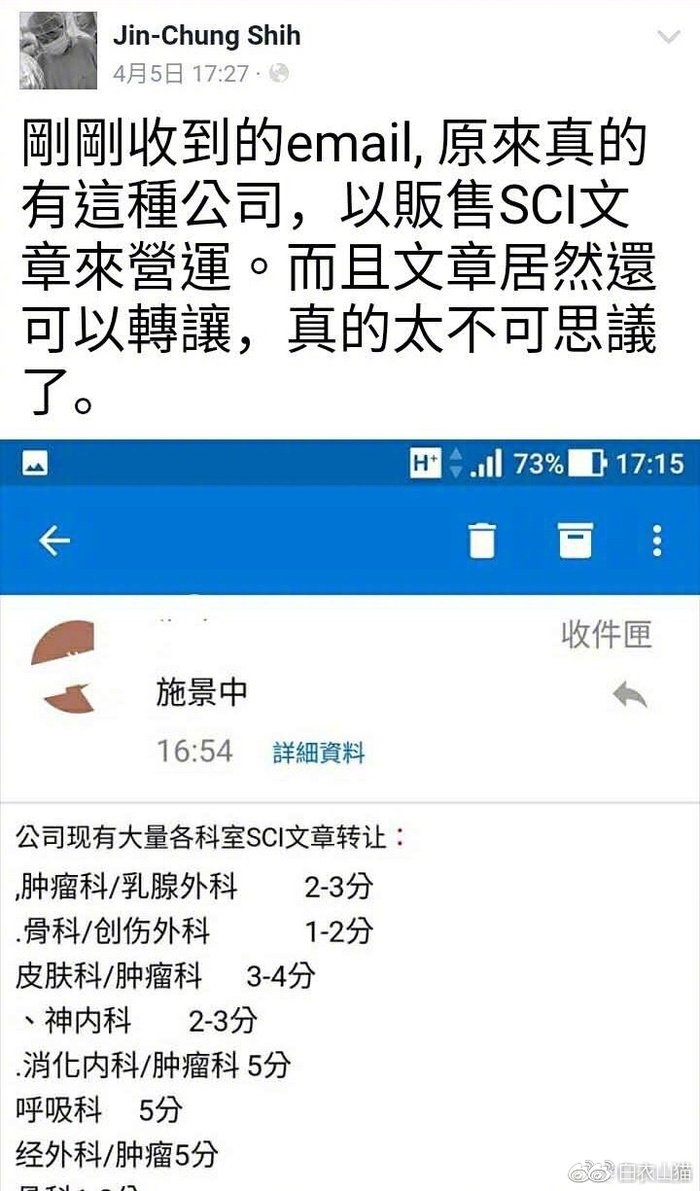Open the post options chevron
700x1191 pixels.
[x=667, y=38]
